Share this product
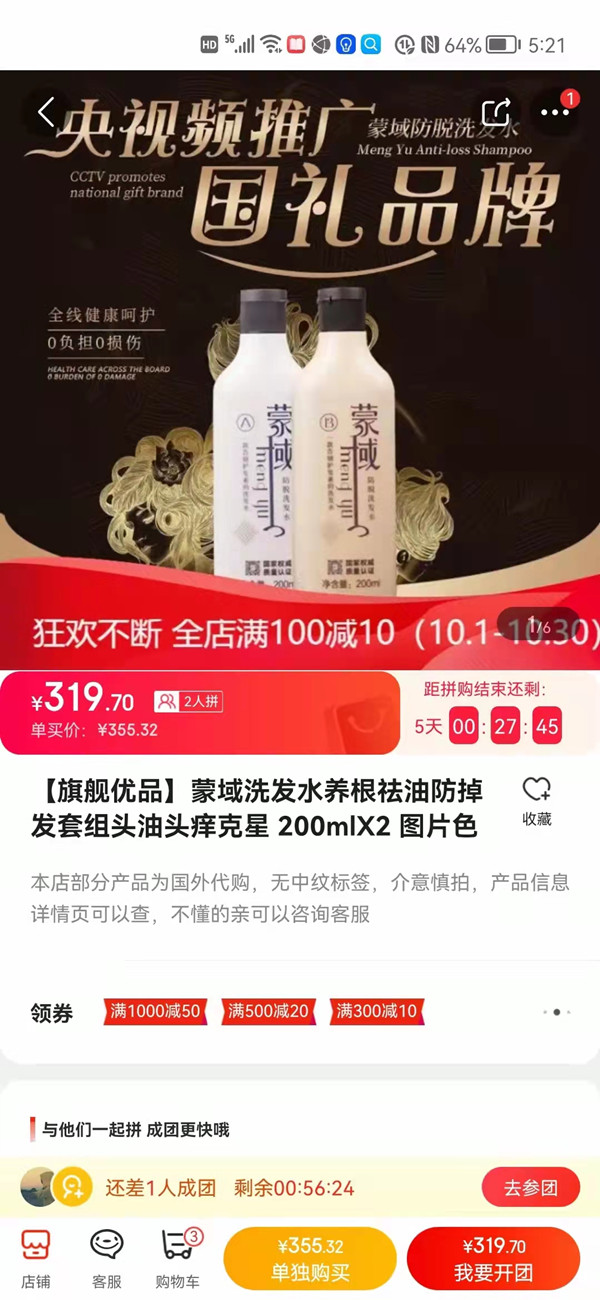Viewport: 600px width, 1300px height. (496, 112)
